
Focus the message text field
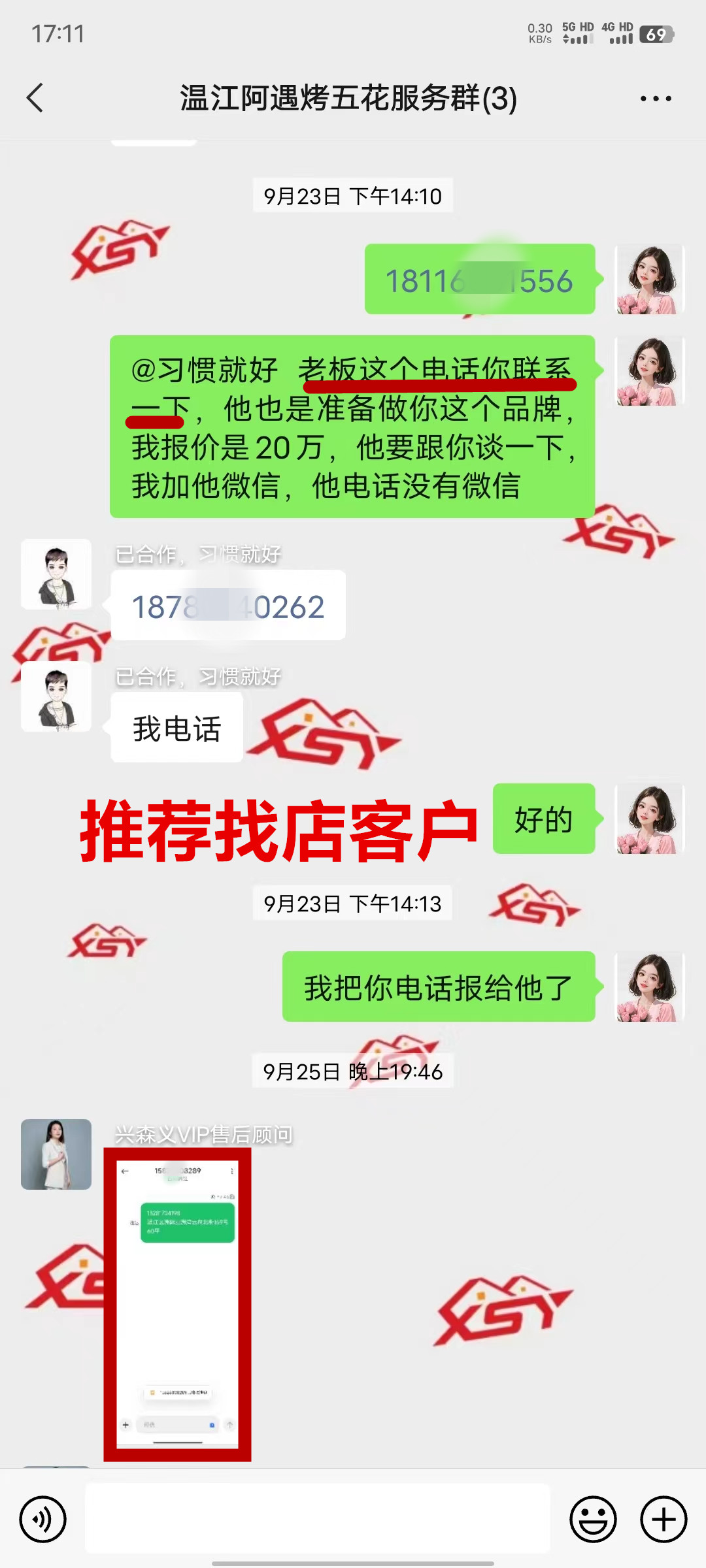pos(318,1518)
